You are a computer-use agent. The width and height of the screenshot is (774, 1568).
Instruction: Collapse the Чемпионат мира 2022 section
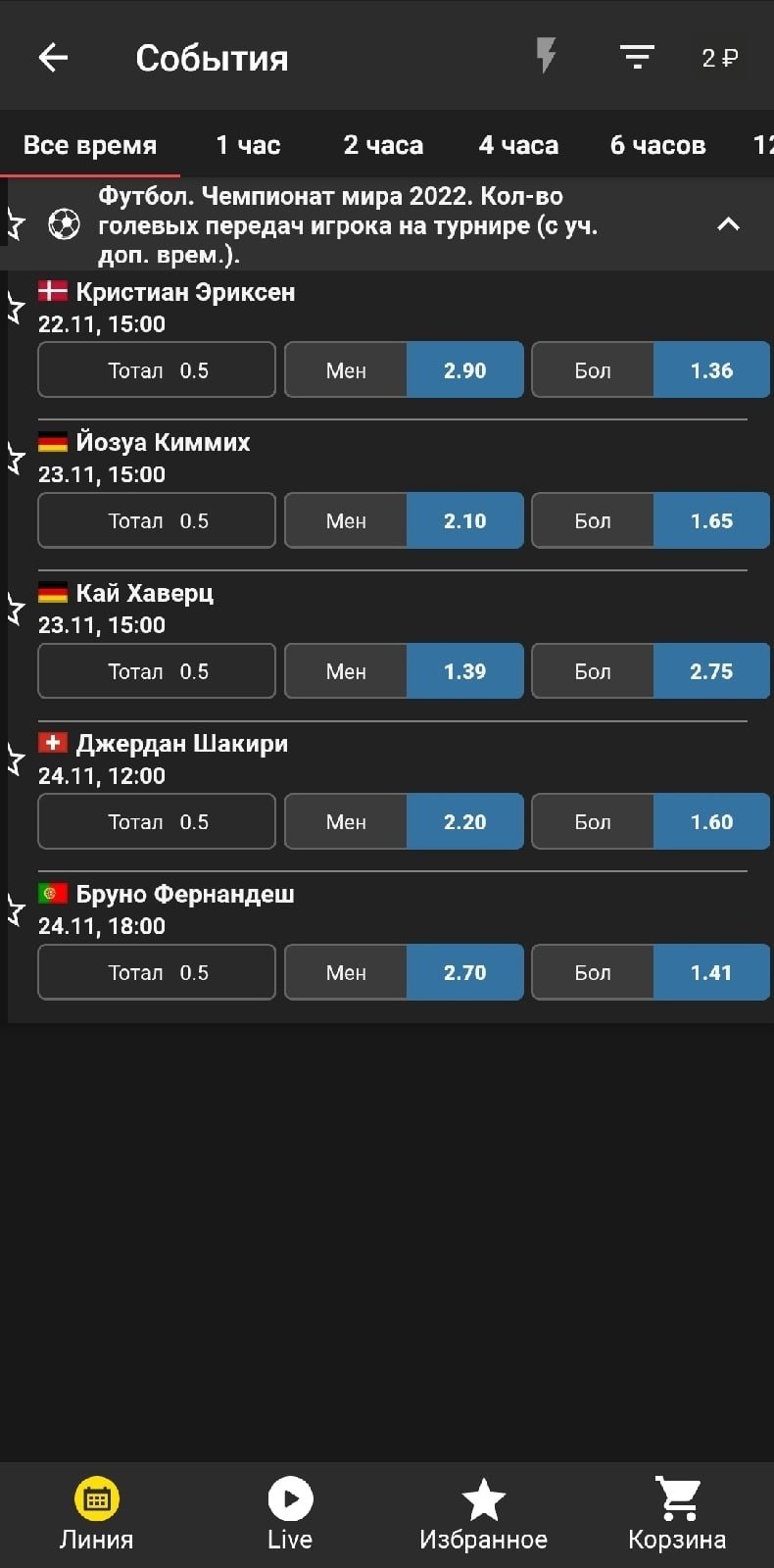[728, 224]
